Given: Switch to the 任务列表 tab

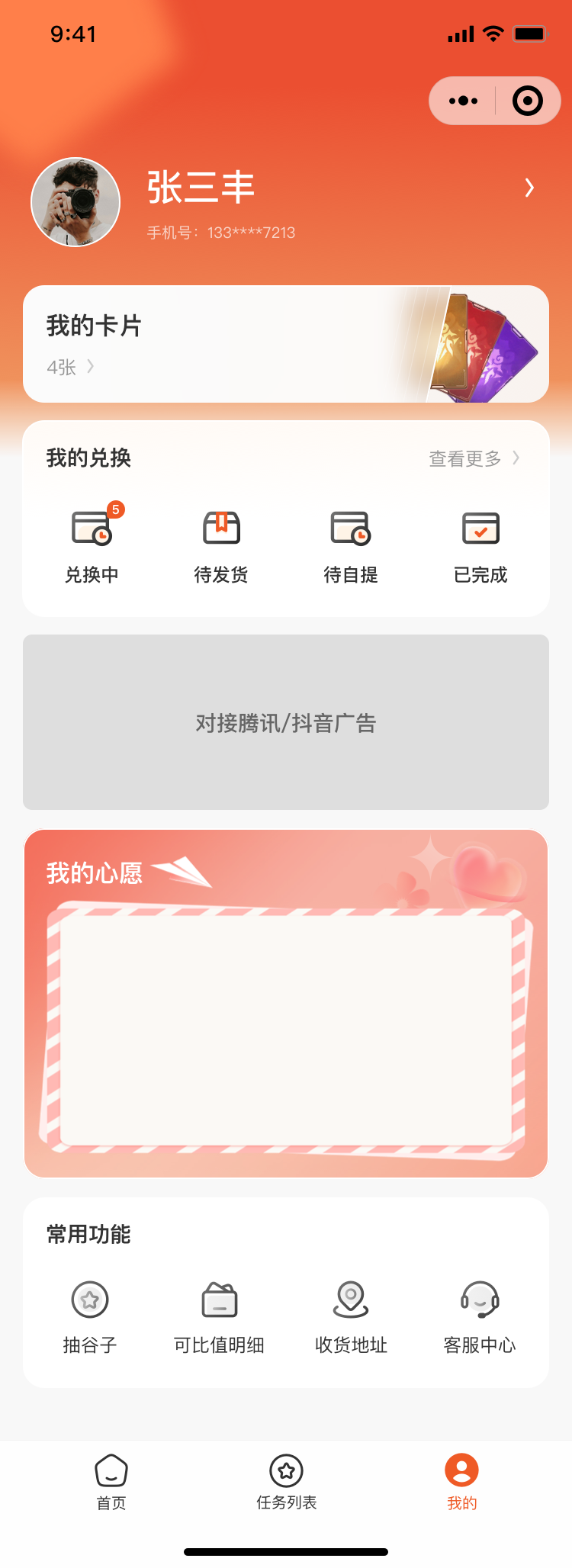Looking at the screenshot, I should (287, 1482).
